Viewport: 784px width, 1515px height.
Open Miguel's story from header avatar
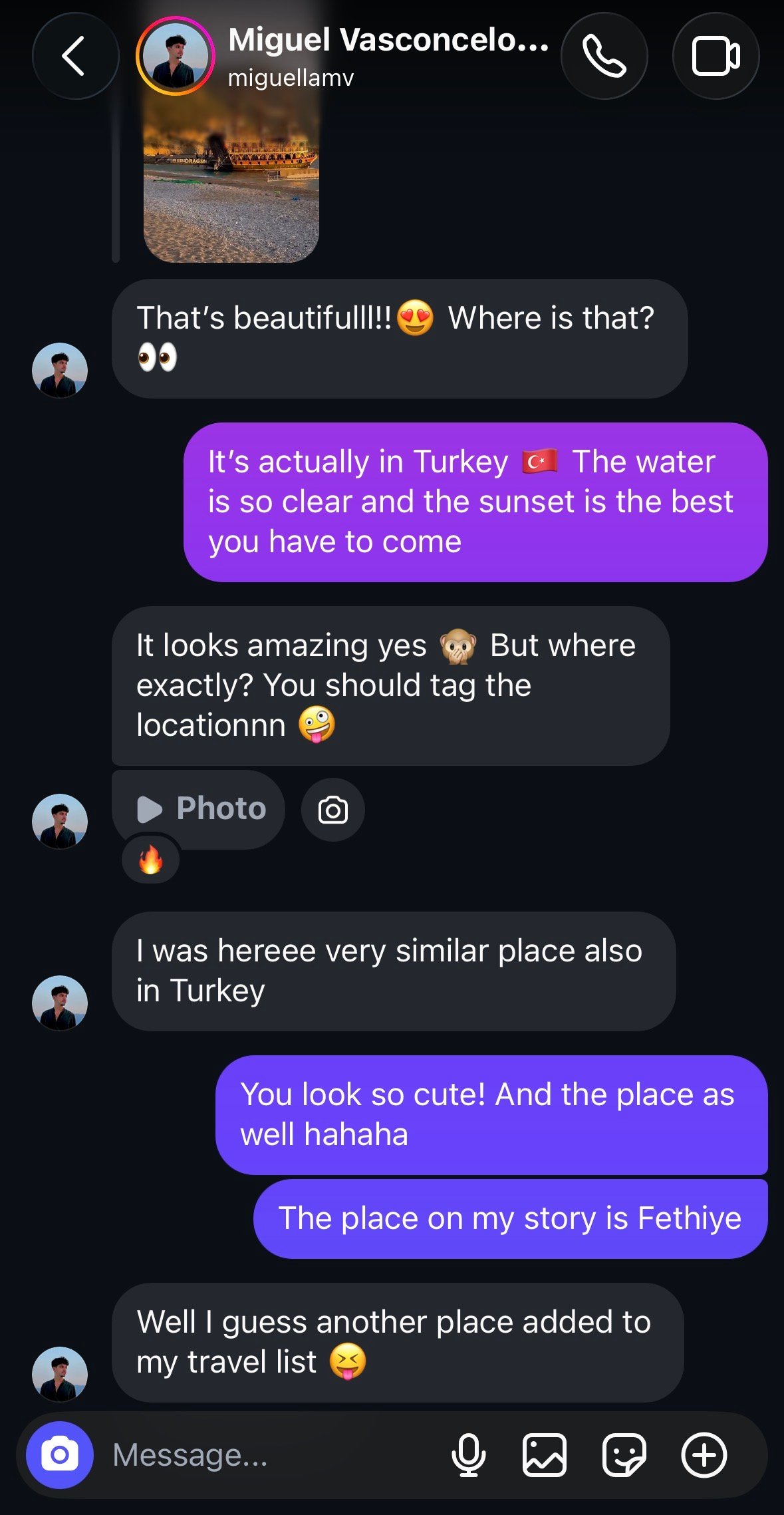click(176, 57)
